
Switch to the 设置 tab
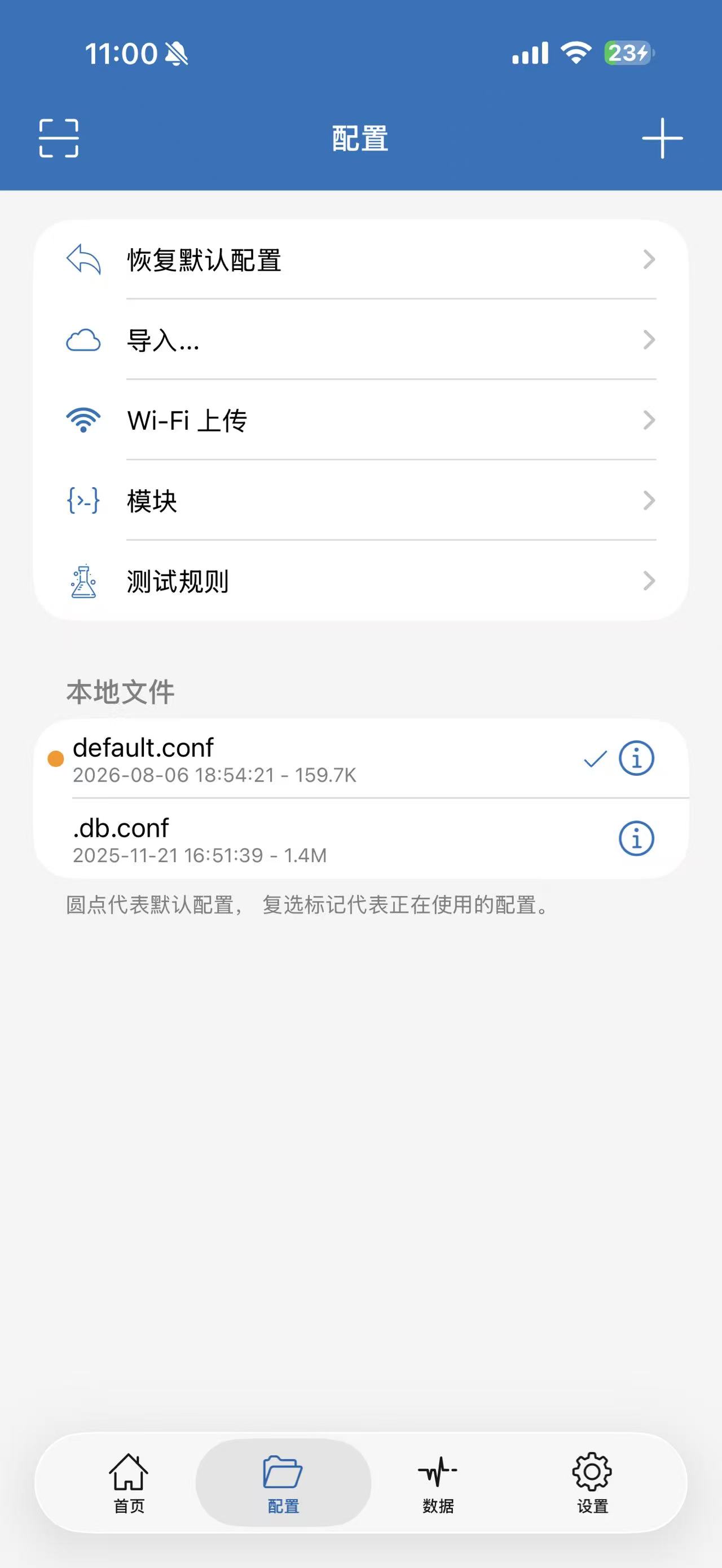tap(592, 1483)
